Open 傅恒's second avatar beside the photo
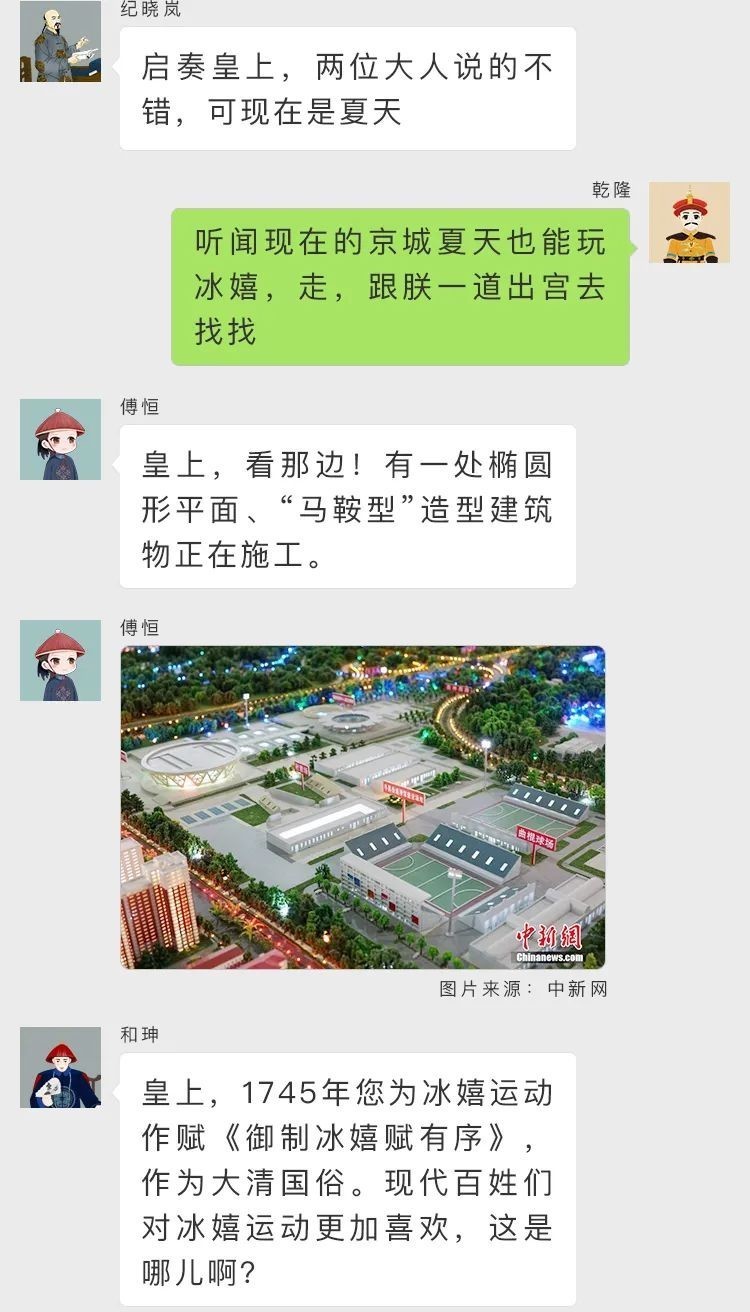 coord(59,661)
